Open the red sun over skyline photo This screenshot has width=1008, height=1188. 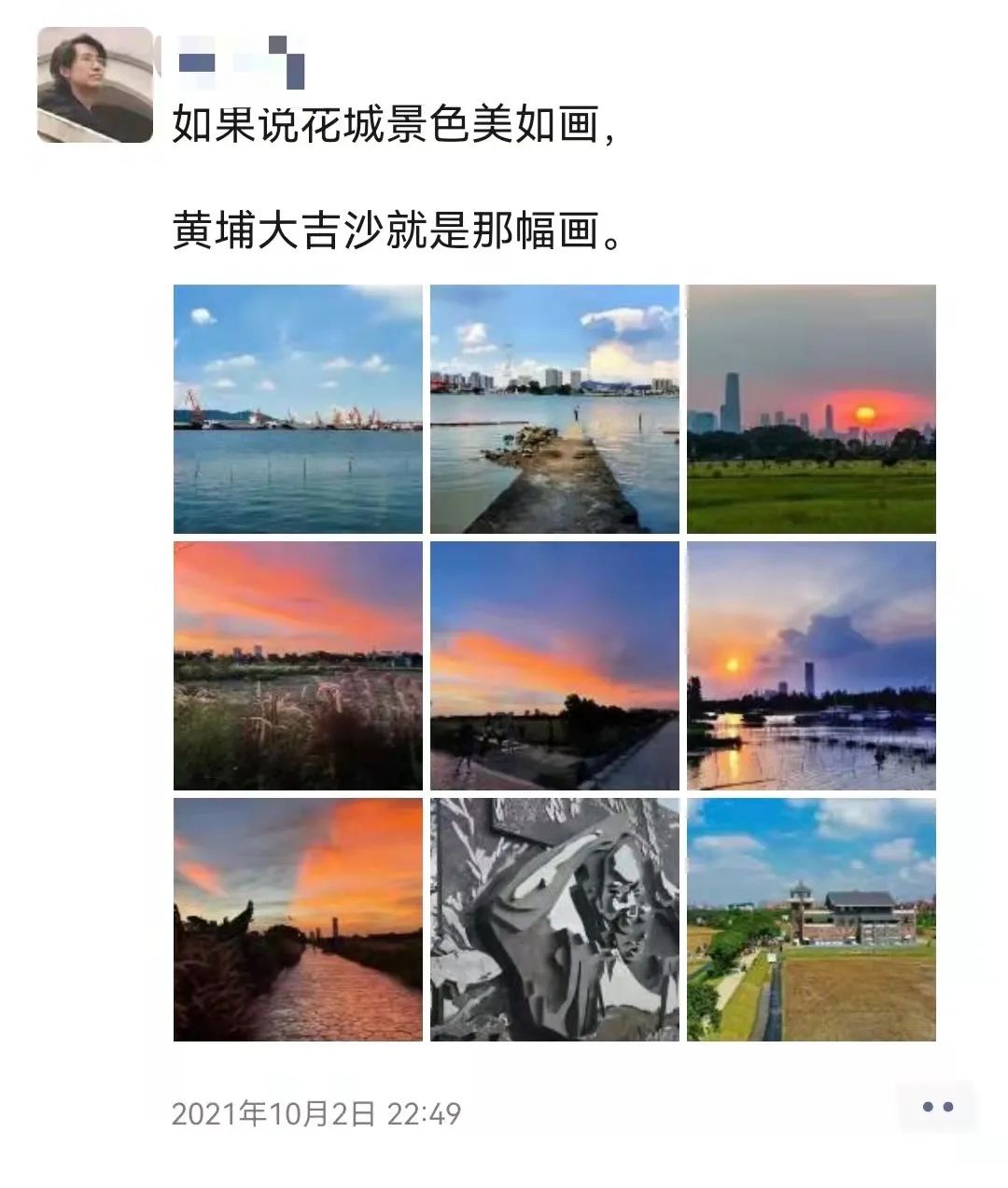(811, 409)
